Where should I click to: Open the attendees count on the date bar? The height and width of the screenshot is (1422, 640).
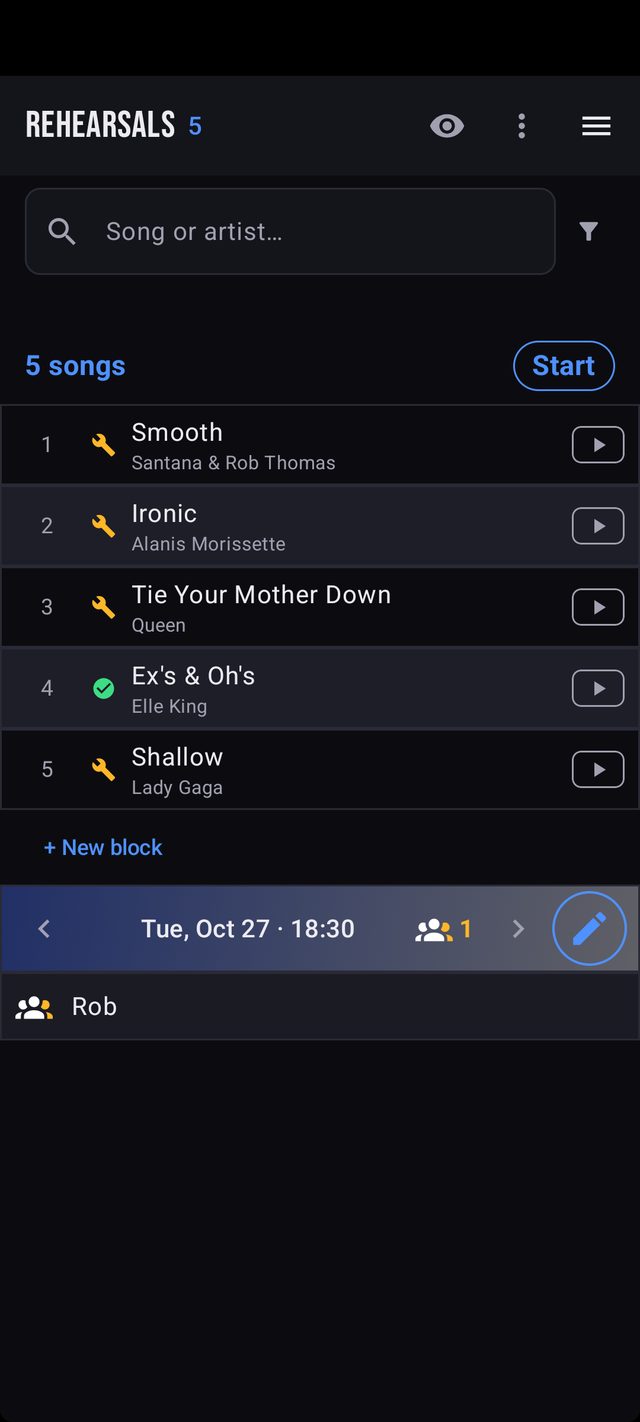coord(443,929)
